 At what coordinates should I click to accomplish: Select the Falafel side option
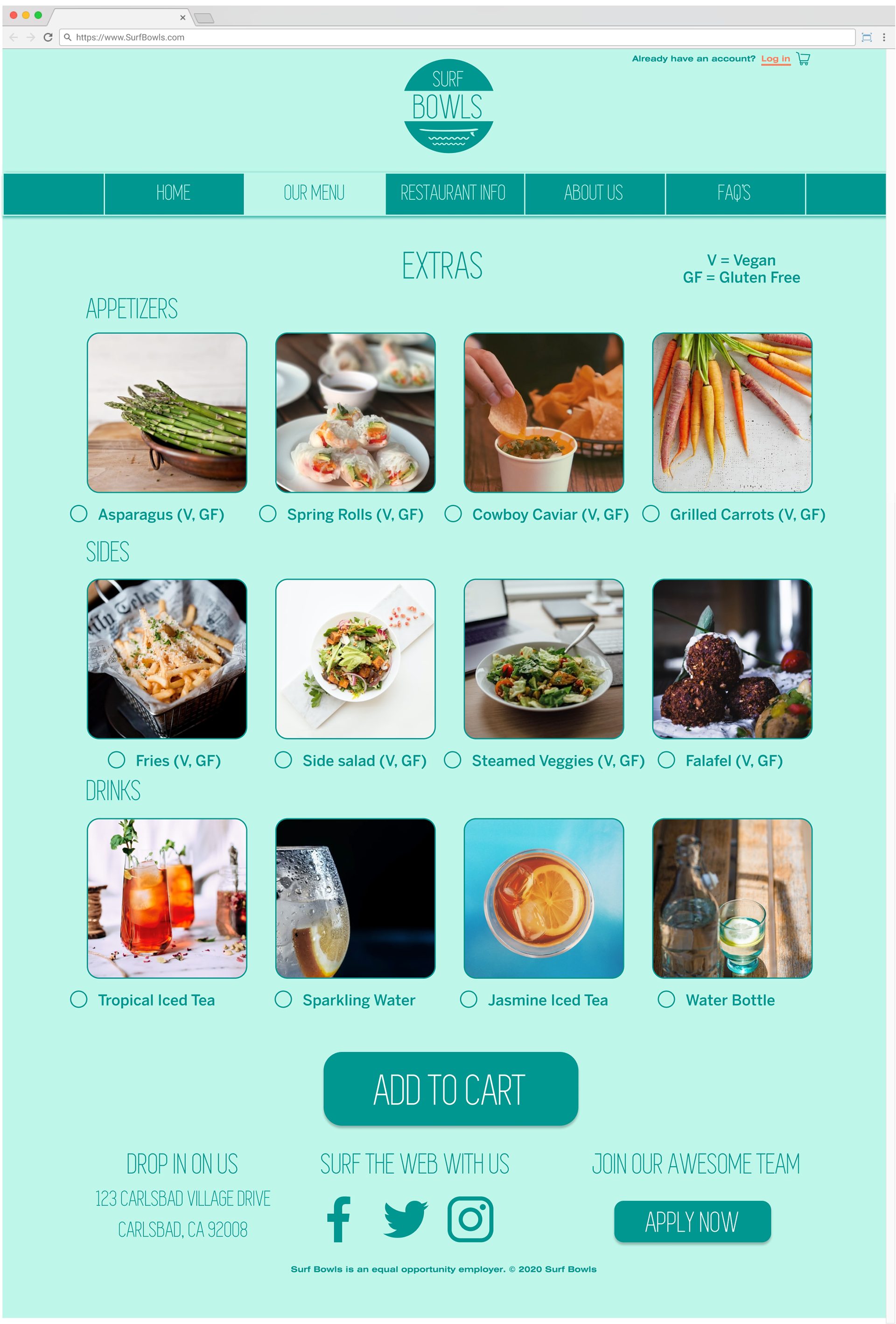tap(666, 760)
